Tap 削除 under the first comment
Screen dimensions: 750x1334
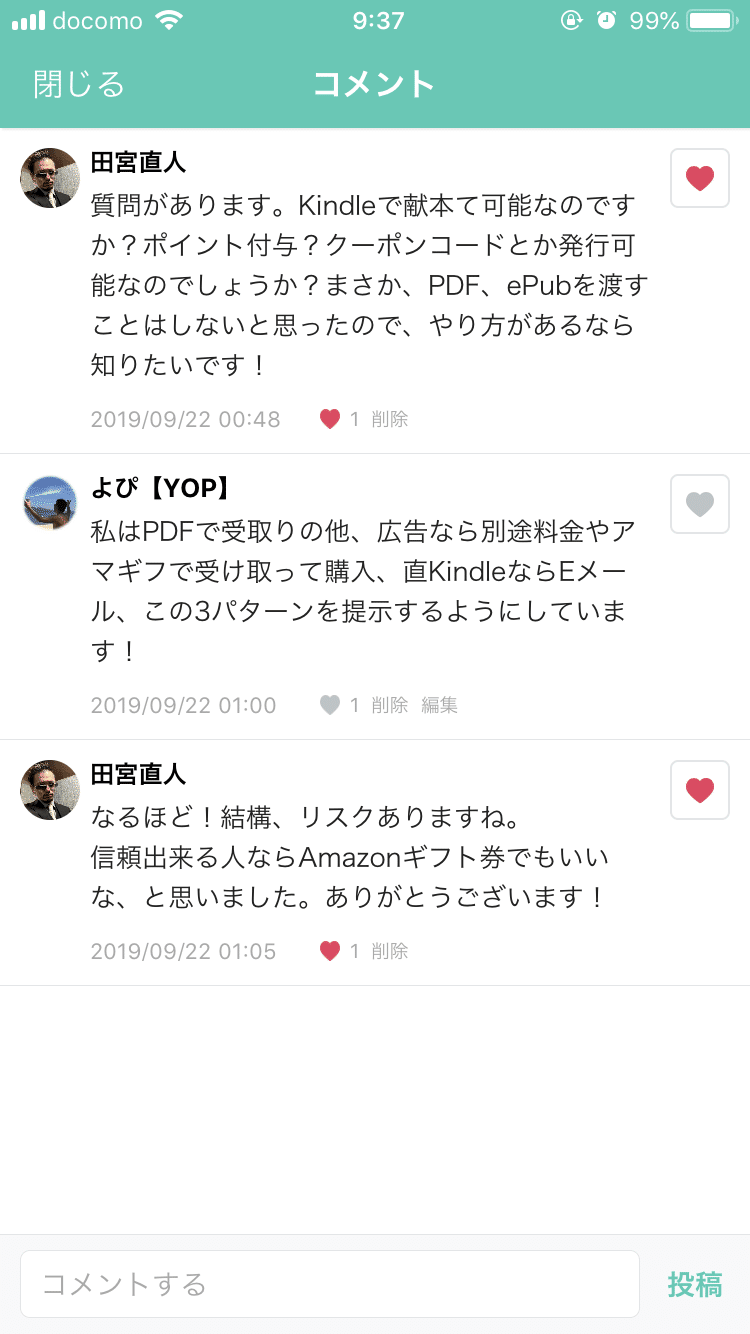click(x=390, y=419)
